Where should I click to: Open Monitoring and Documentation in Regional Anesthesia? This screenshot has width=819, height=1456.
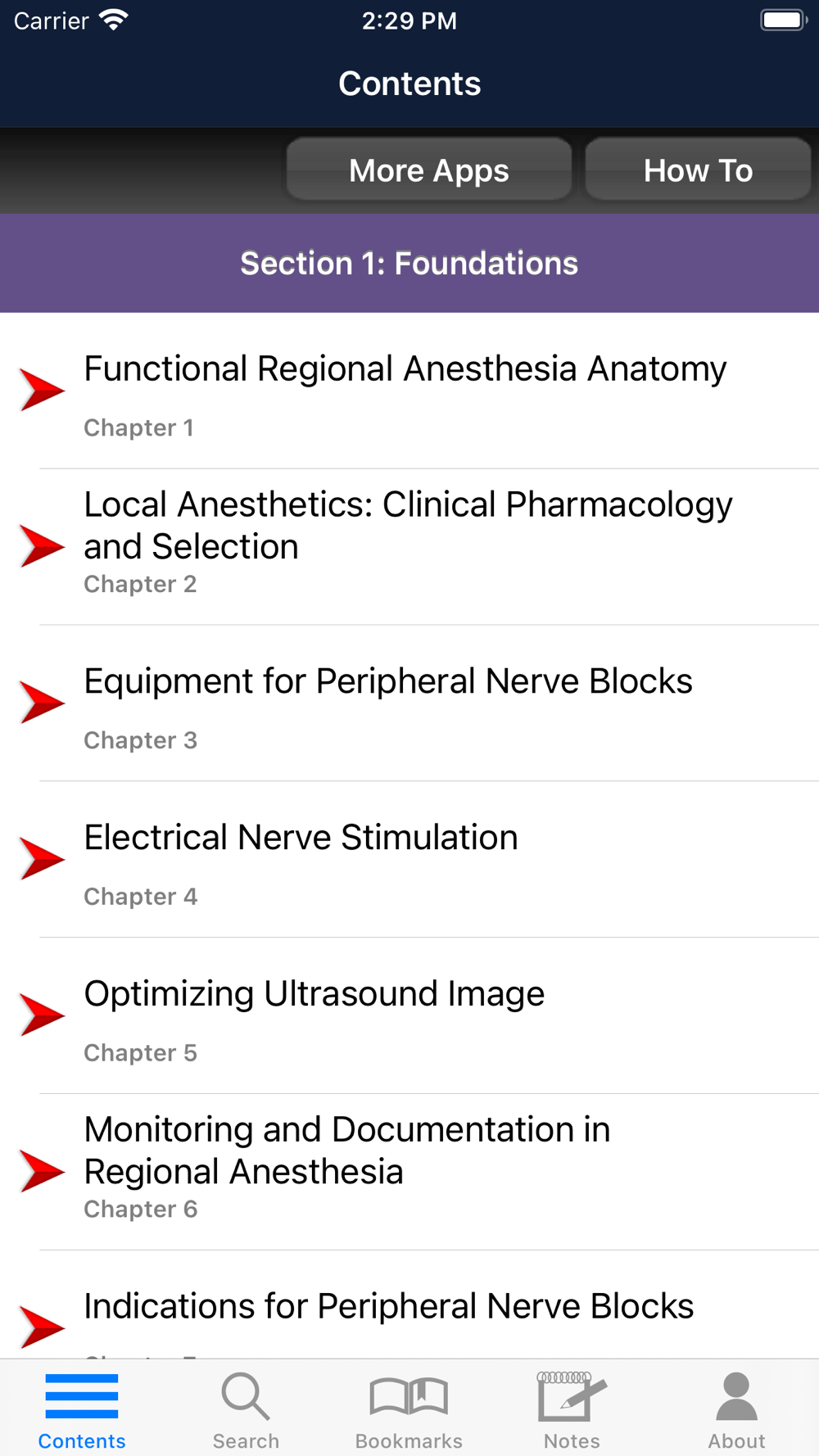(409, 1173)
